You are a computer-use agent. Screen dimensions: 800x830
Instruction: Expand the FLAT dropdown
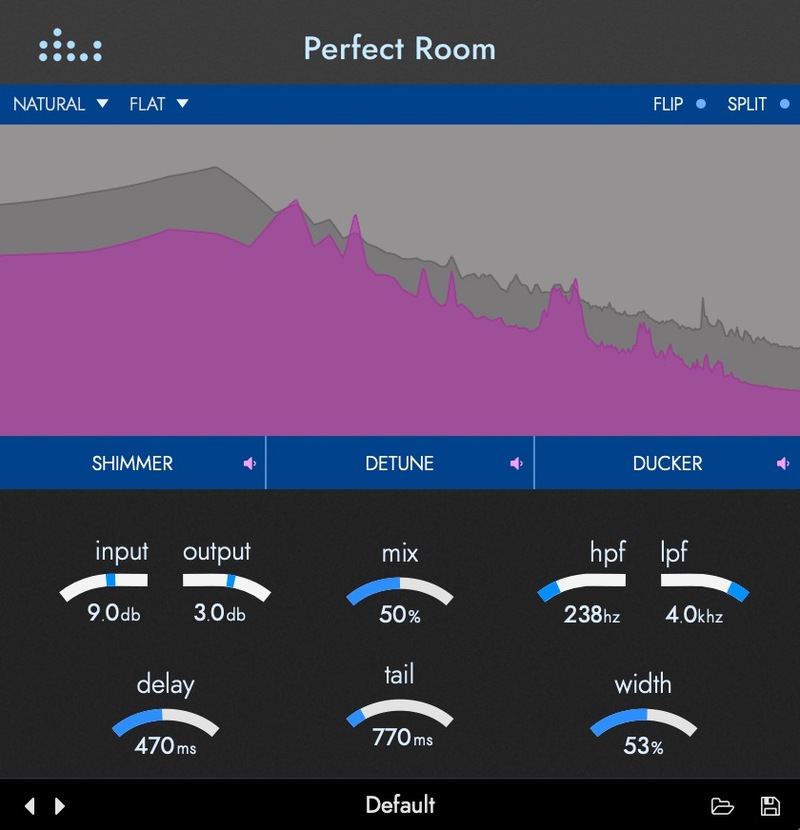(158, 104)
